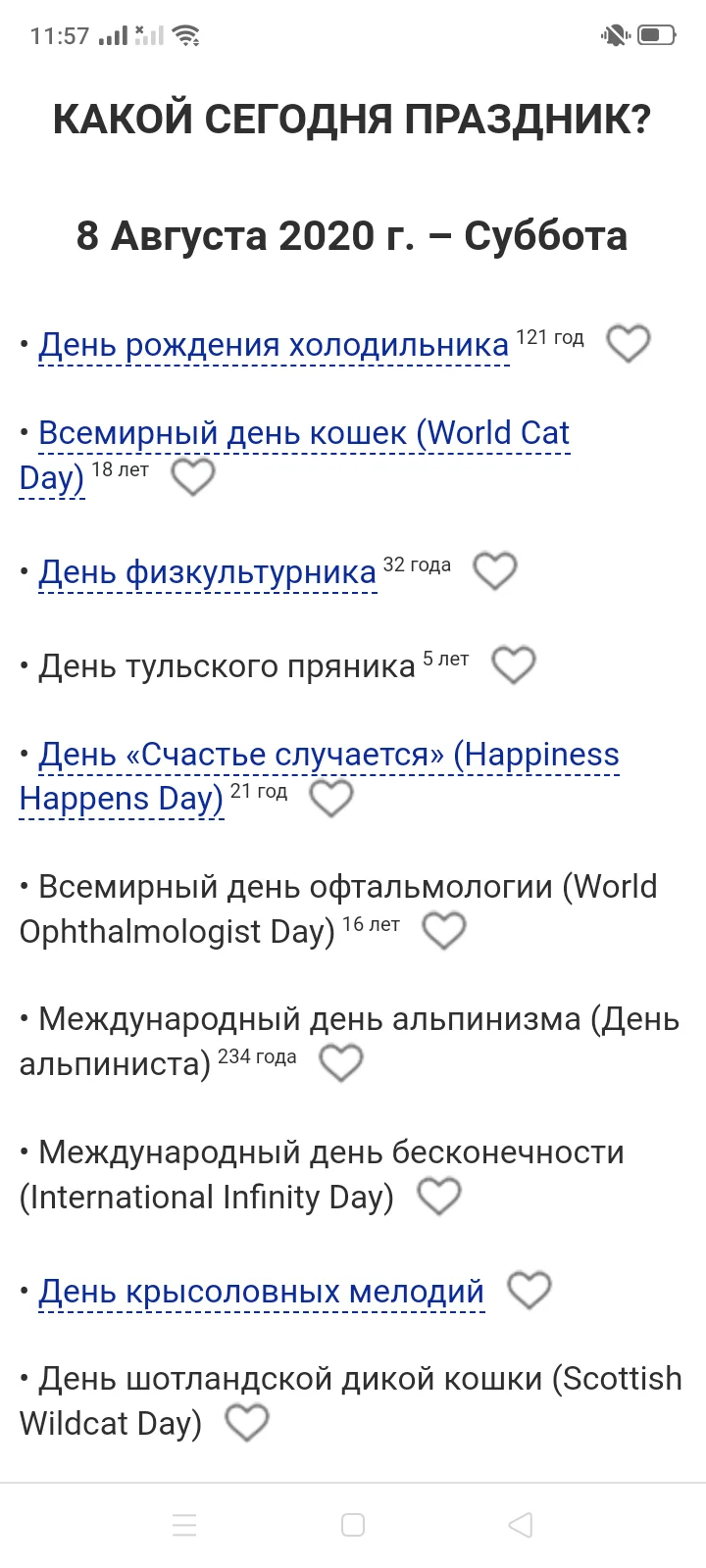The width and height of the screenshot is (706, 1568).
Task: Favorite the refrigerator birthday holiday
Action: (628, 344)
